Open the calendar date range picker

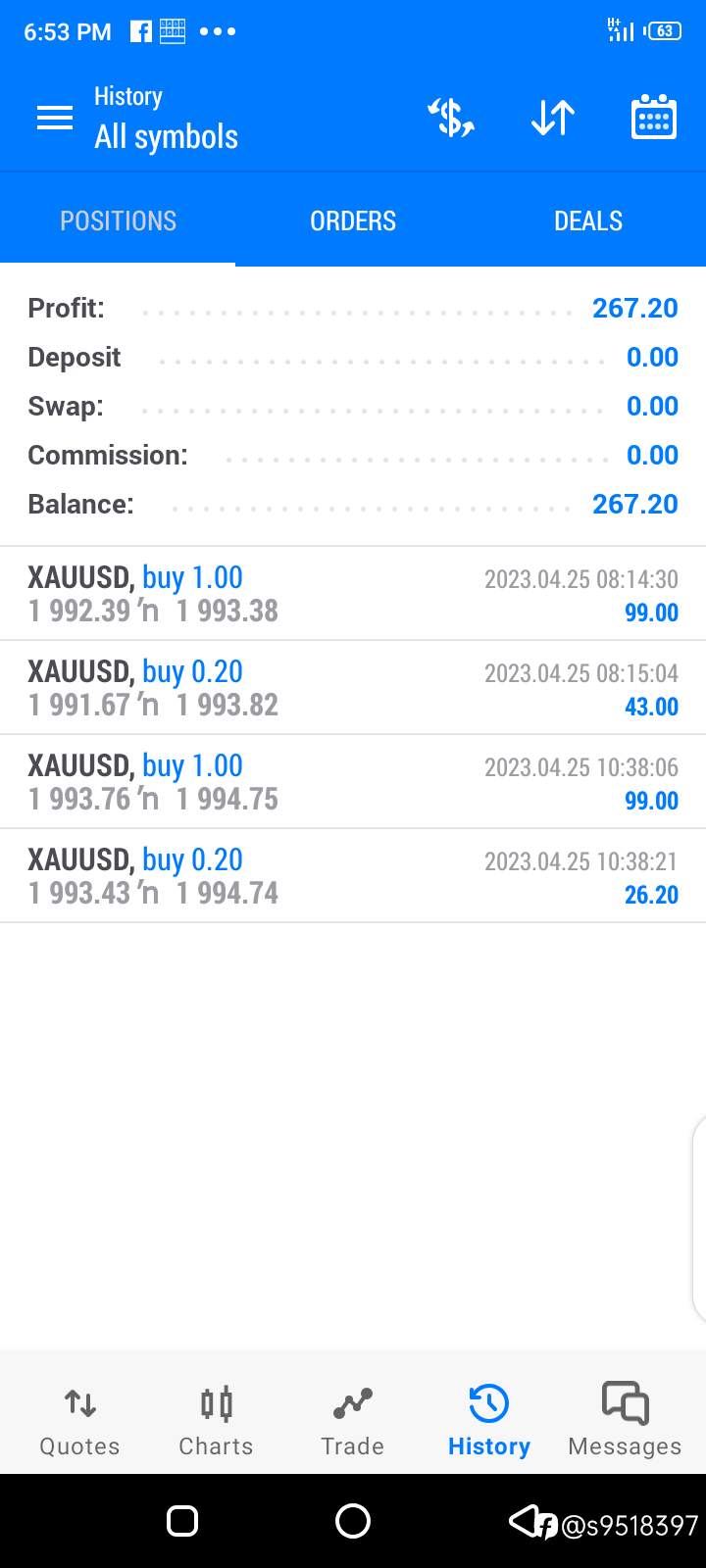point(653,119)
